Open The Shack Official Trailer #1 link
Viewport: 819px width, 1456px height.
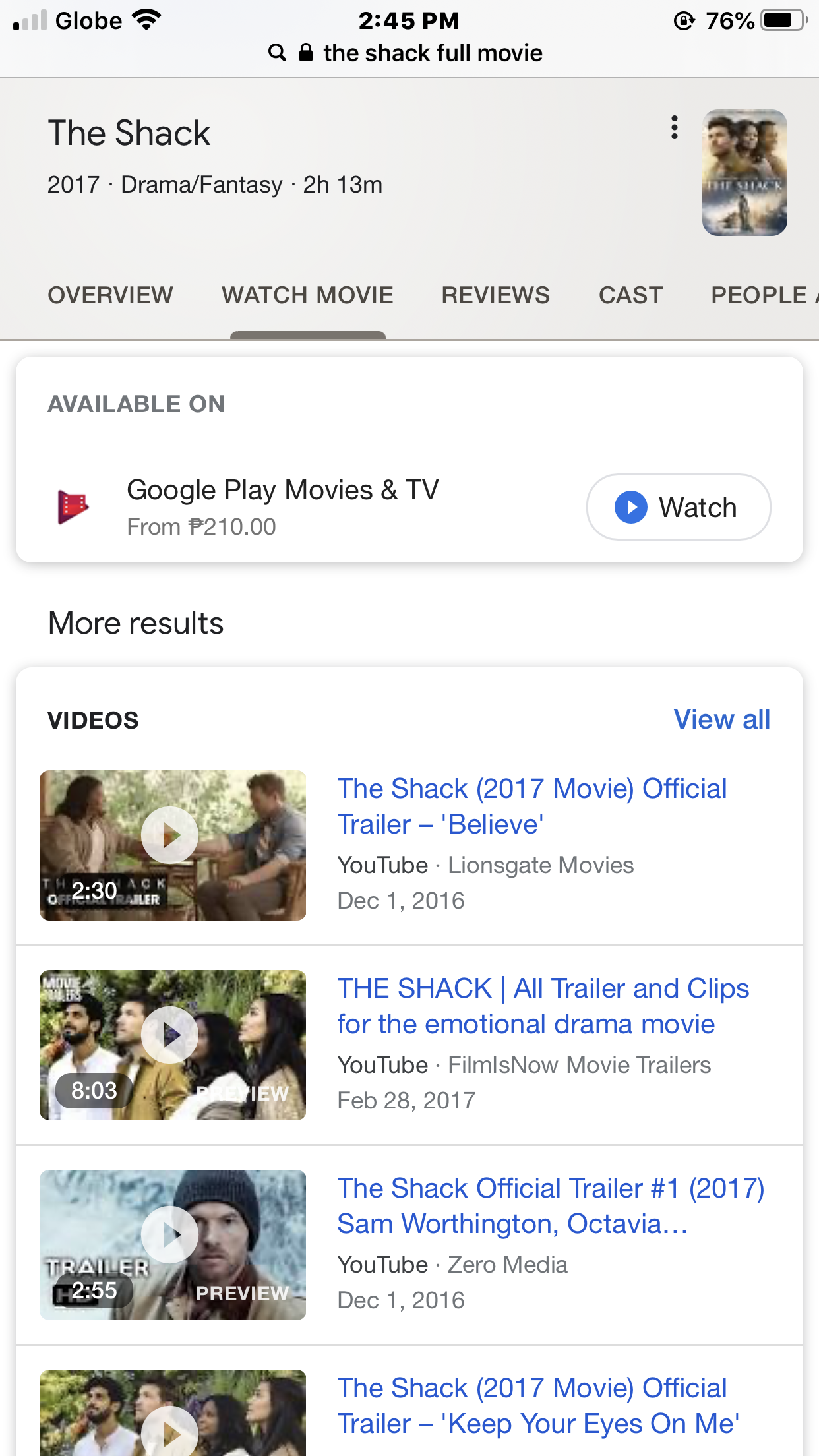point(551,1205)
